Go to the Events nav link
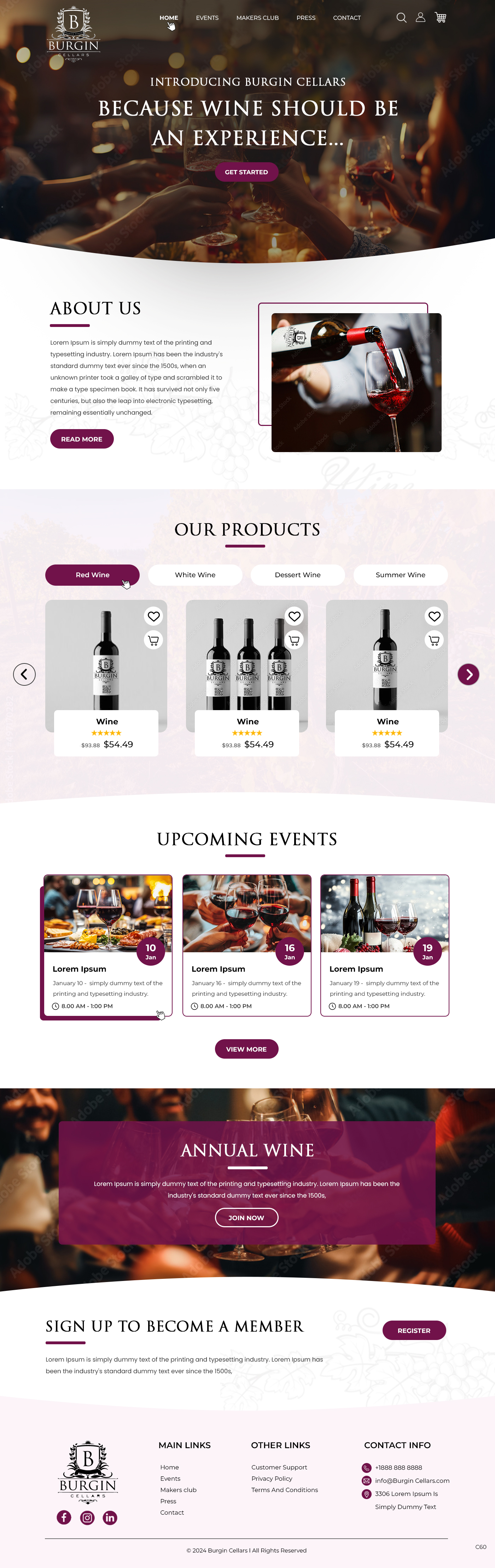 click(x=207, y=18)
